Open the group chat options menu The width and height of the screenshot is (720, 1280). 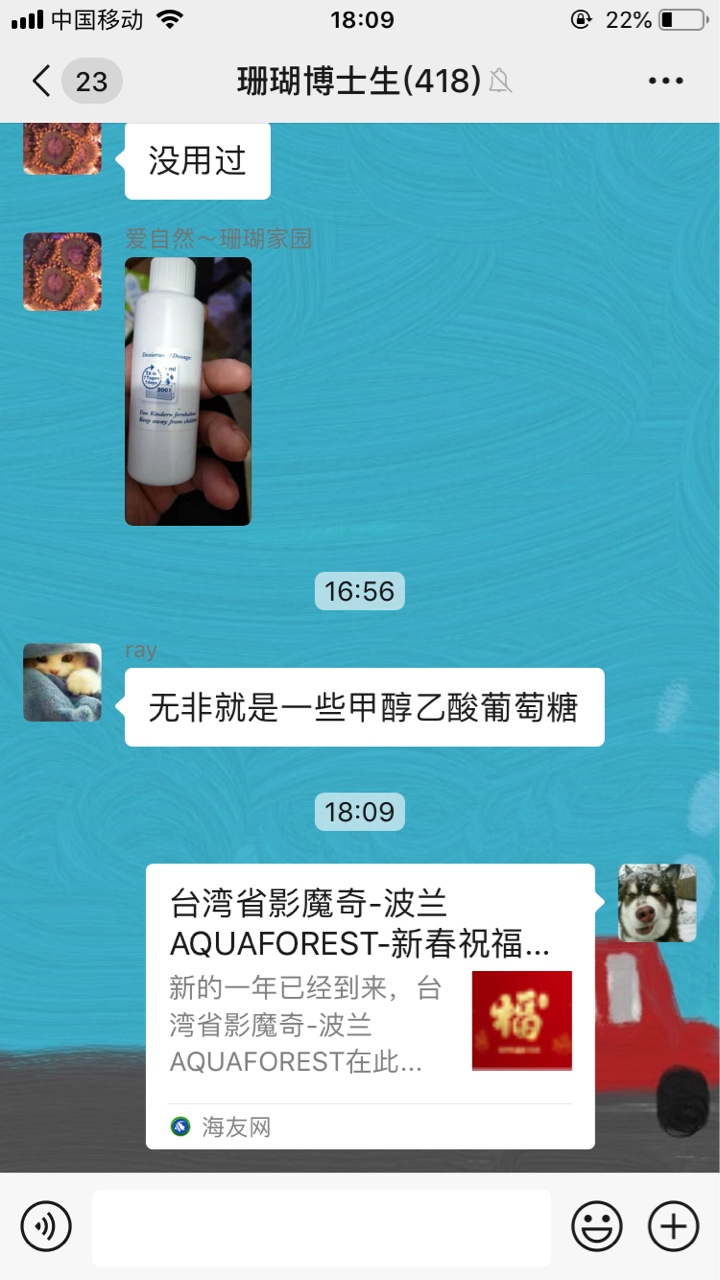pyautogui.click(x=665, y=81)
